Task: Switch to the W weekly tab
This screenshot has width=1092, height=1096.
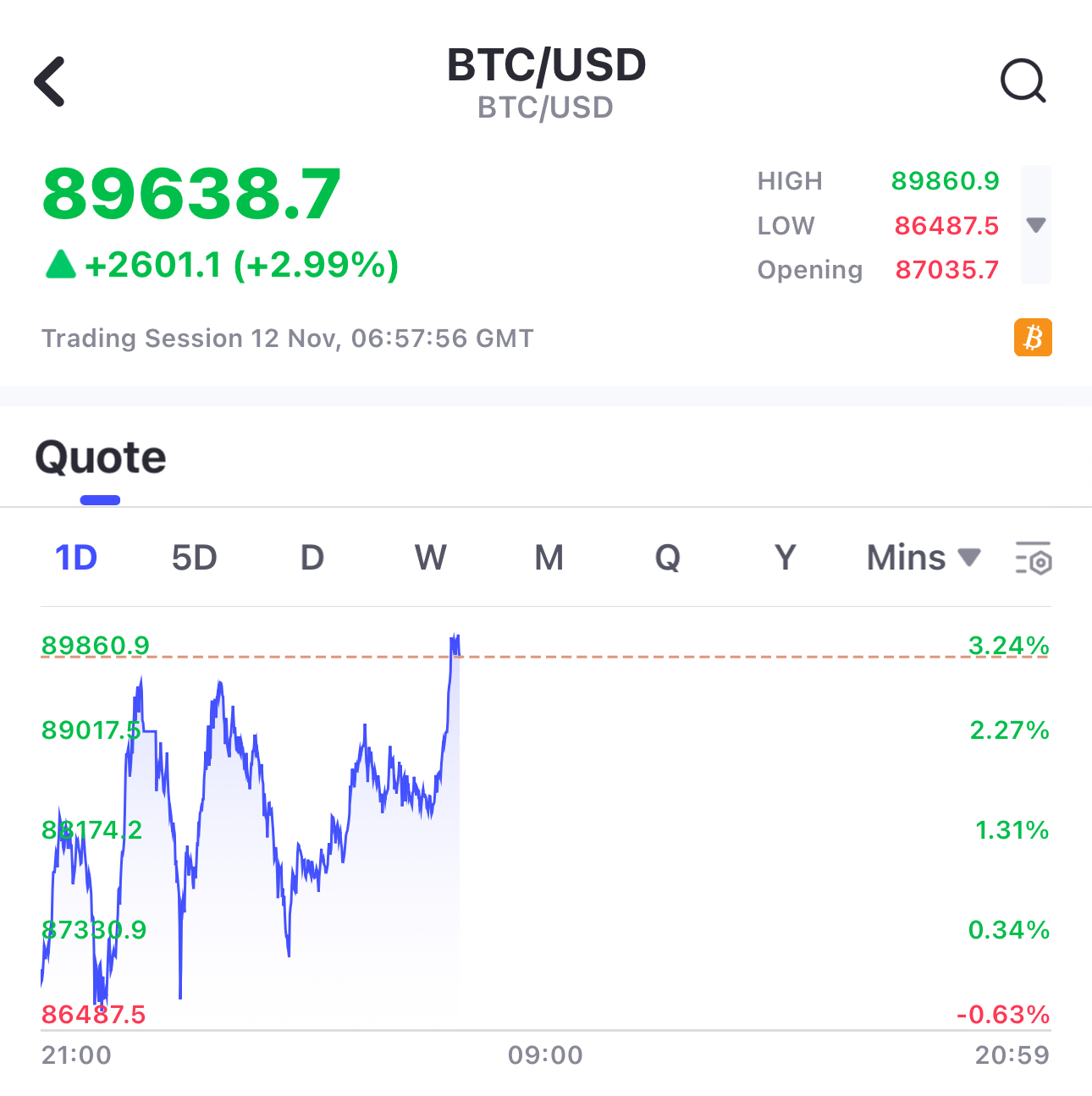Action: coord(430,557)
